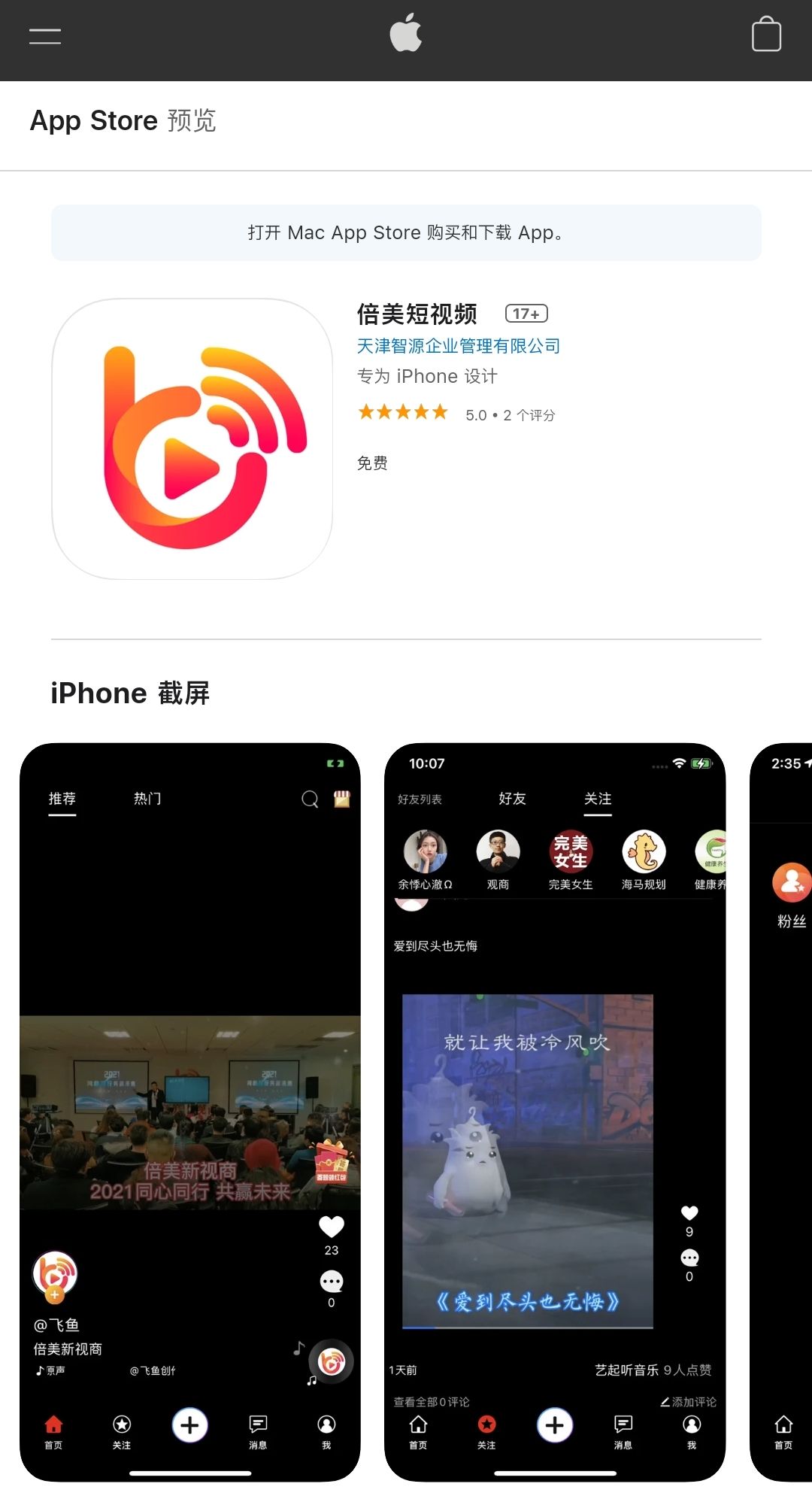View the second iPhone screenshot
The width and height of the screenshot is (812, 1508).
point(555,1112)
